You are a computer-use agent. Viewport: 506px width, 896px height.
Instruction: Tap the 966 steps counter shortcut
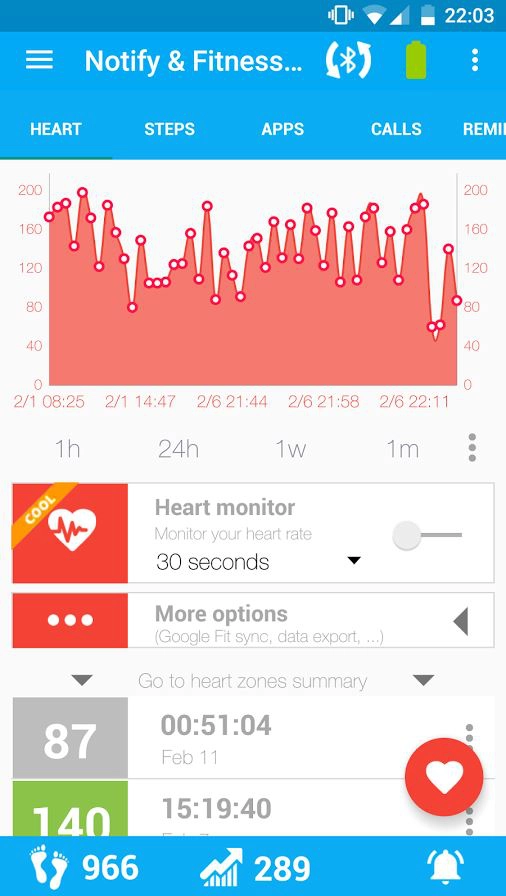click(85, 867)
